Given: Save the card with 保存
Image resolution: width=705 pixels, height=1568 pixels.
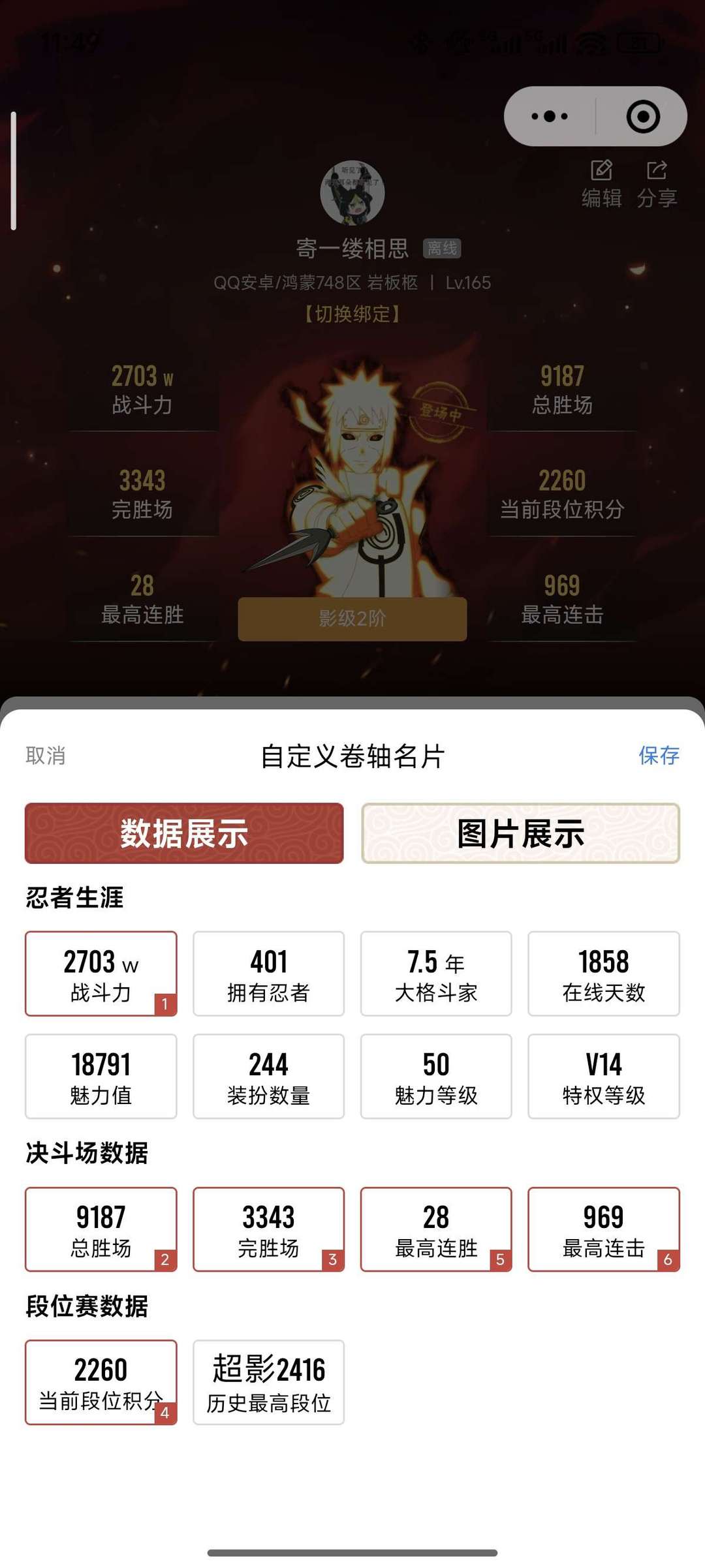Looking at the screenshot, I should pyautogui.click(x=658, y=756).
